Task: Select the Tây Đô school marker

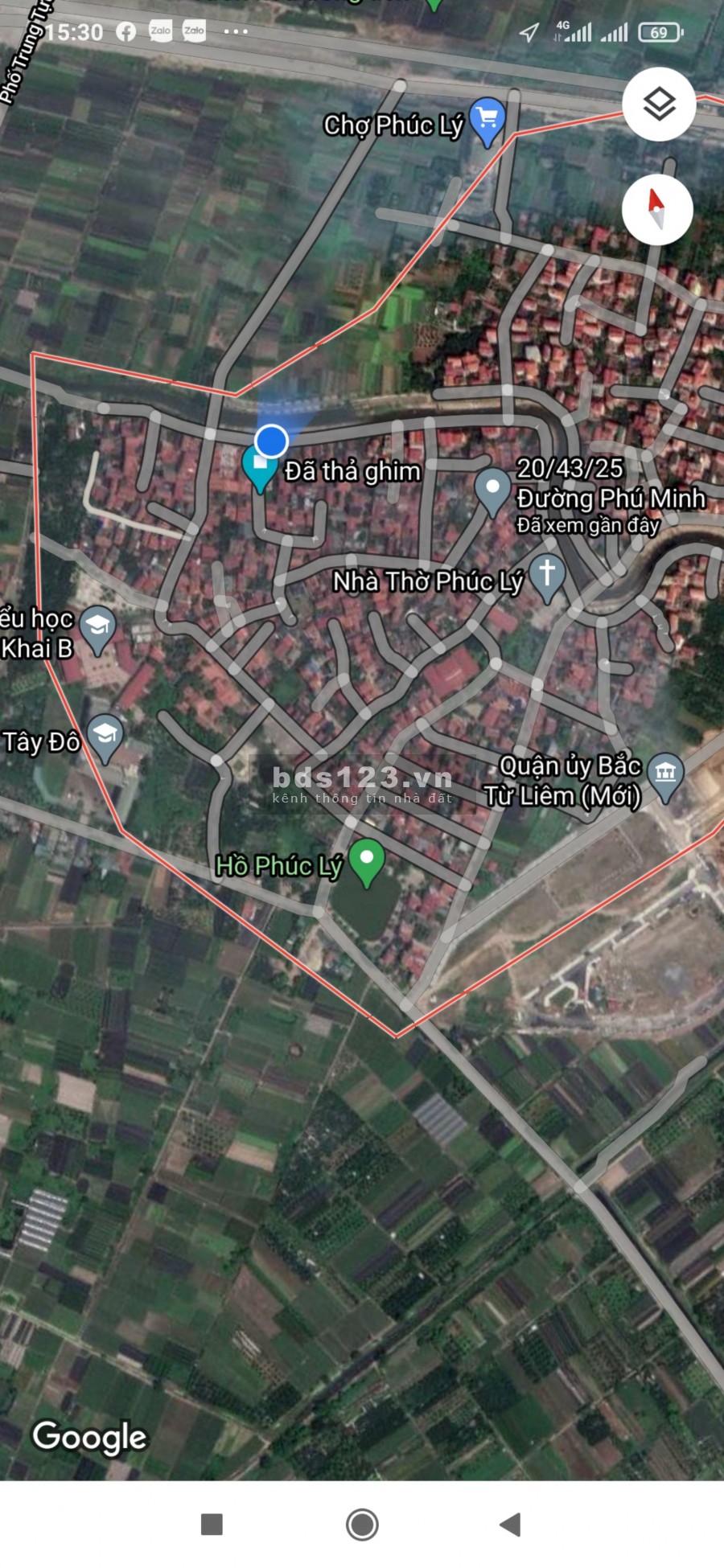Action: pyautogui.click(x=105, y=737)
